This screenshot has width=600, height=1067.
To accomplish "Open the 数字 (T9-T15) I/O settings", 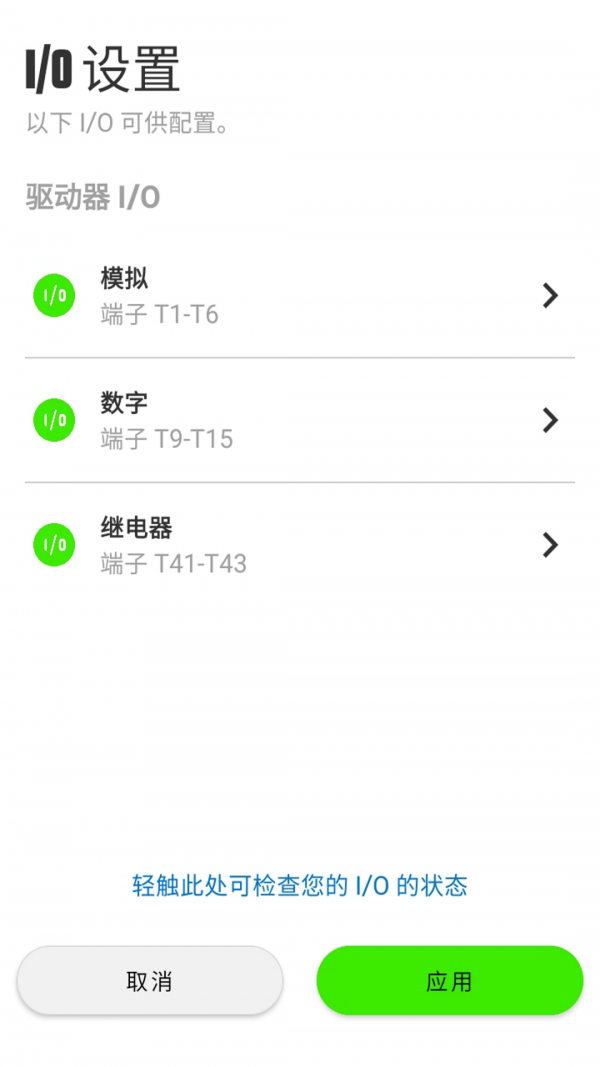I will (300, 420).
